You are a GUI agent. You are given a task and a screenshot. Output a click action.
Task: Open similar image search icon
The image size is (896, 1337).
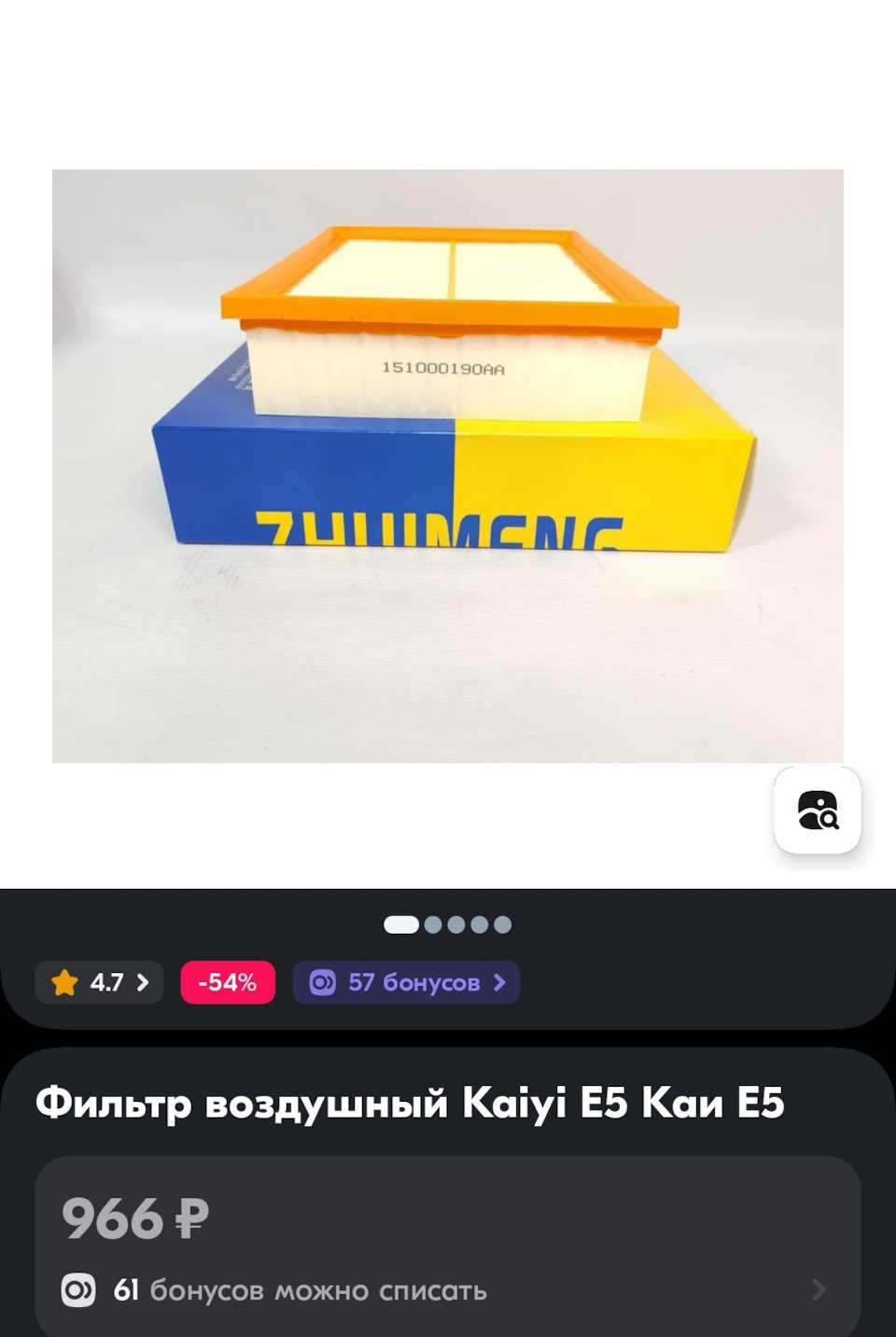[818, 809]
